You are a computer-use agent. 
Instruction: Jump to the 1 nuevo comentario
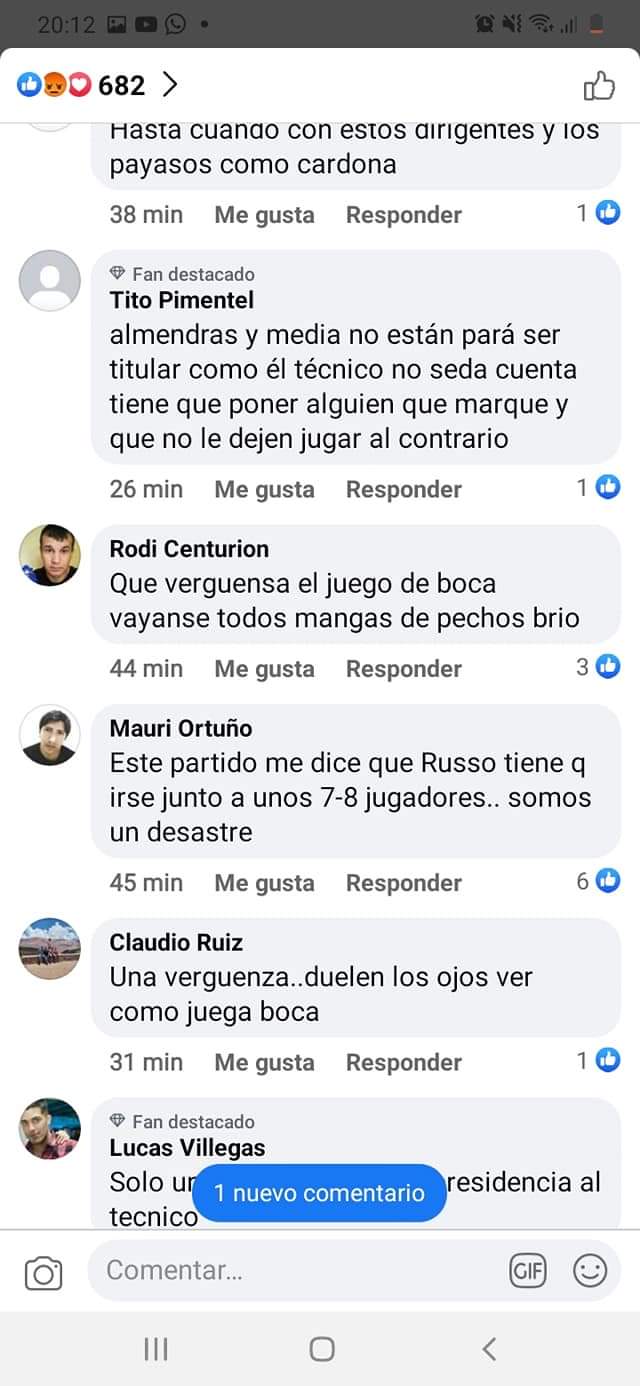(319, 1193)
